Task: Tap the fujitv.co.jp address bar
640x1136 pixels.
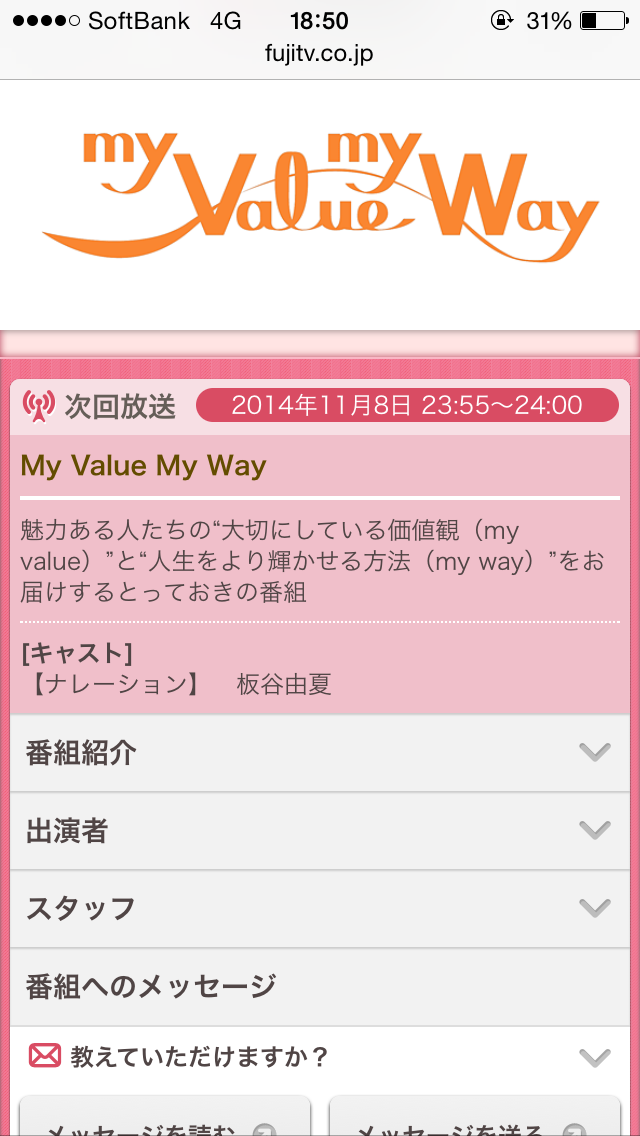Action: [x=322, y=53]
